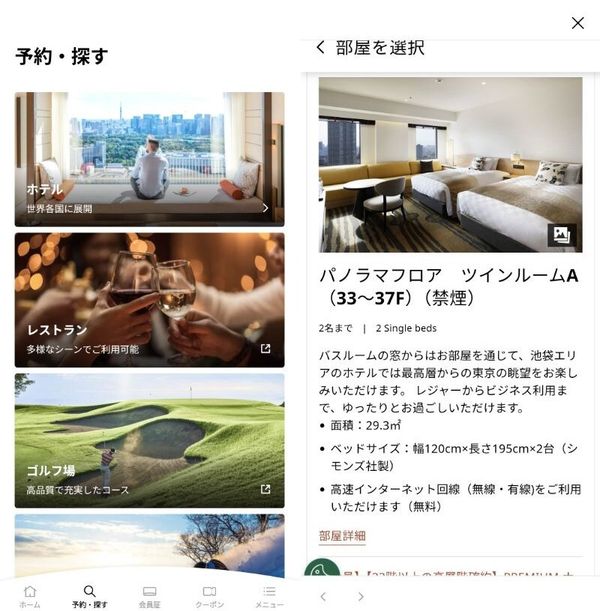Open the 部屋詳細 link
This screenshot has height=611, width=600.
(x=342, y=536)
